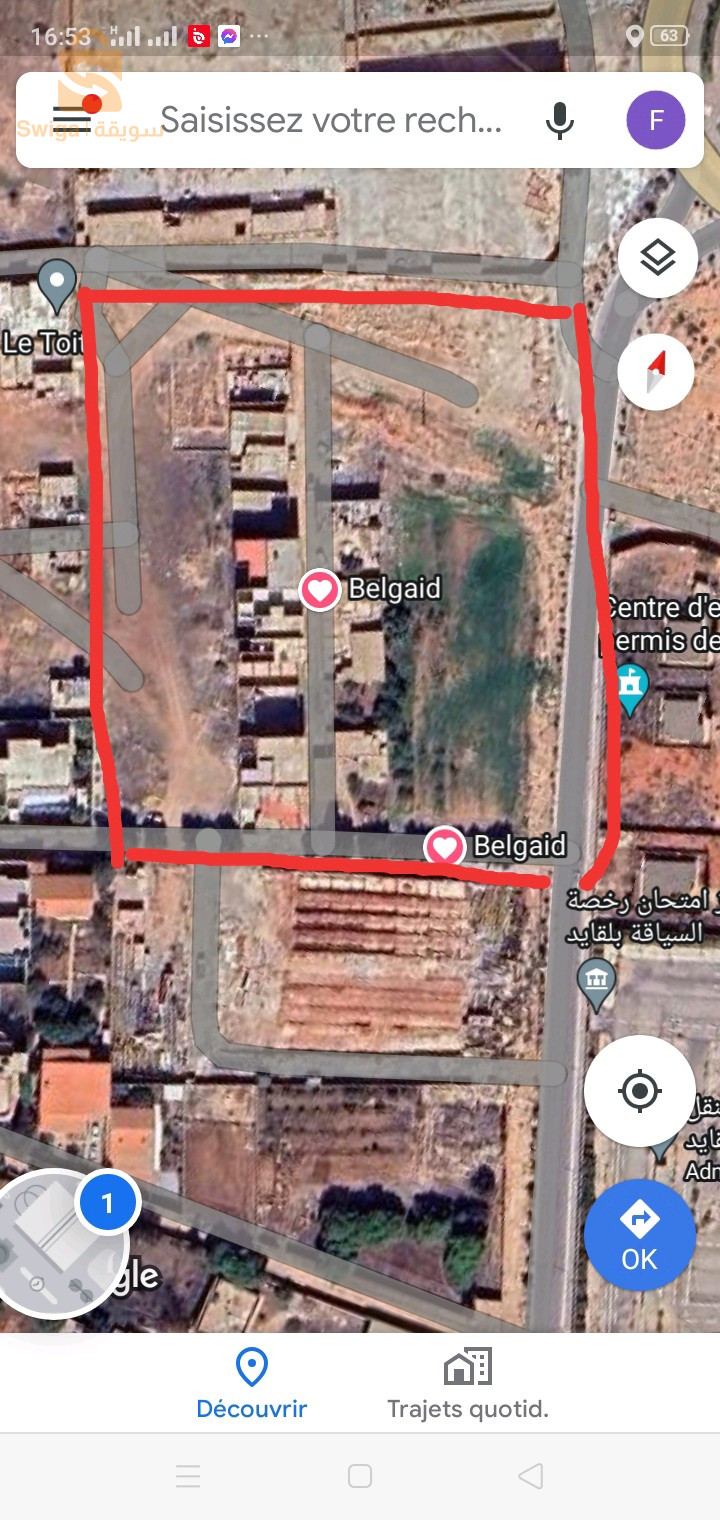Switch to the Découvrir tab
This screenshot has width=720, height=1520.
pyautogui.click(x=251, y=1384)
